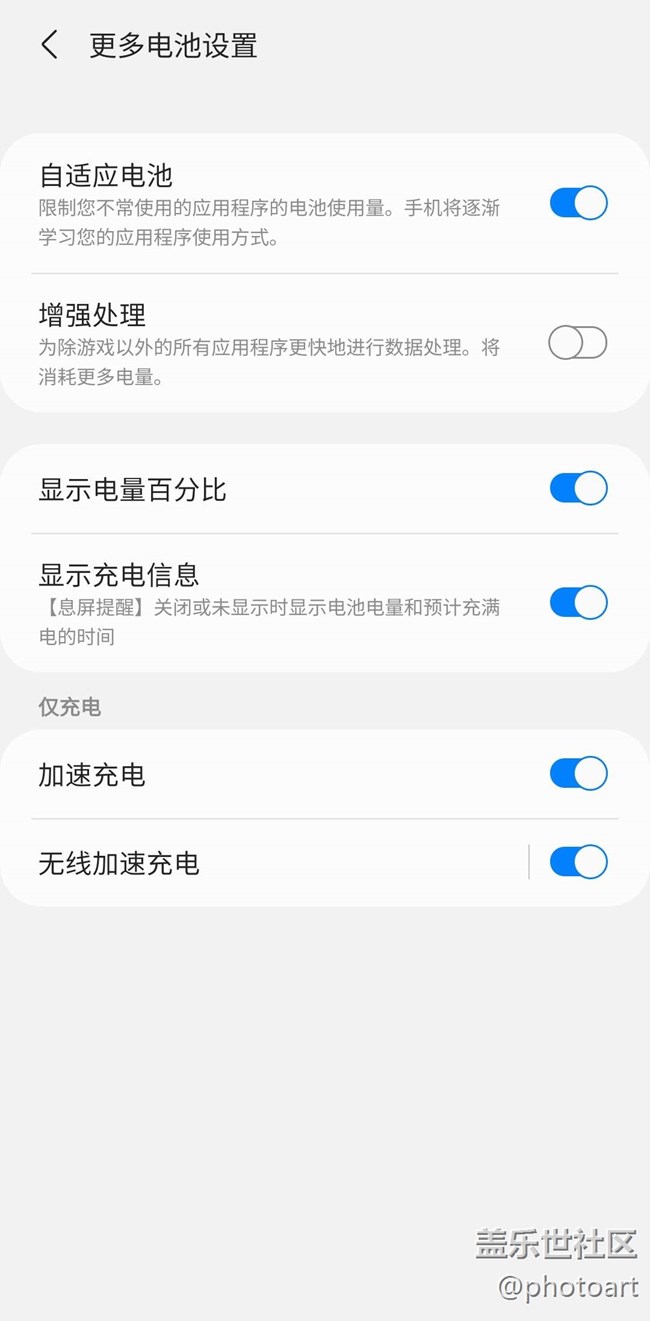Turn off the 无线加速充电 switch
Viewport: 650px width, 1321px height.
578,862
